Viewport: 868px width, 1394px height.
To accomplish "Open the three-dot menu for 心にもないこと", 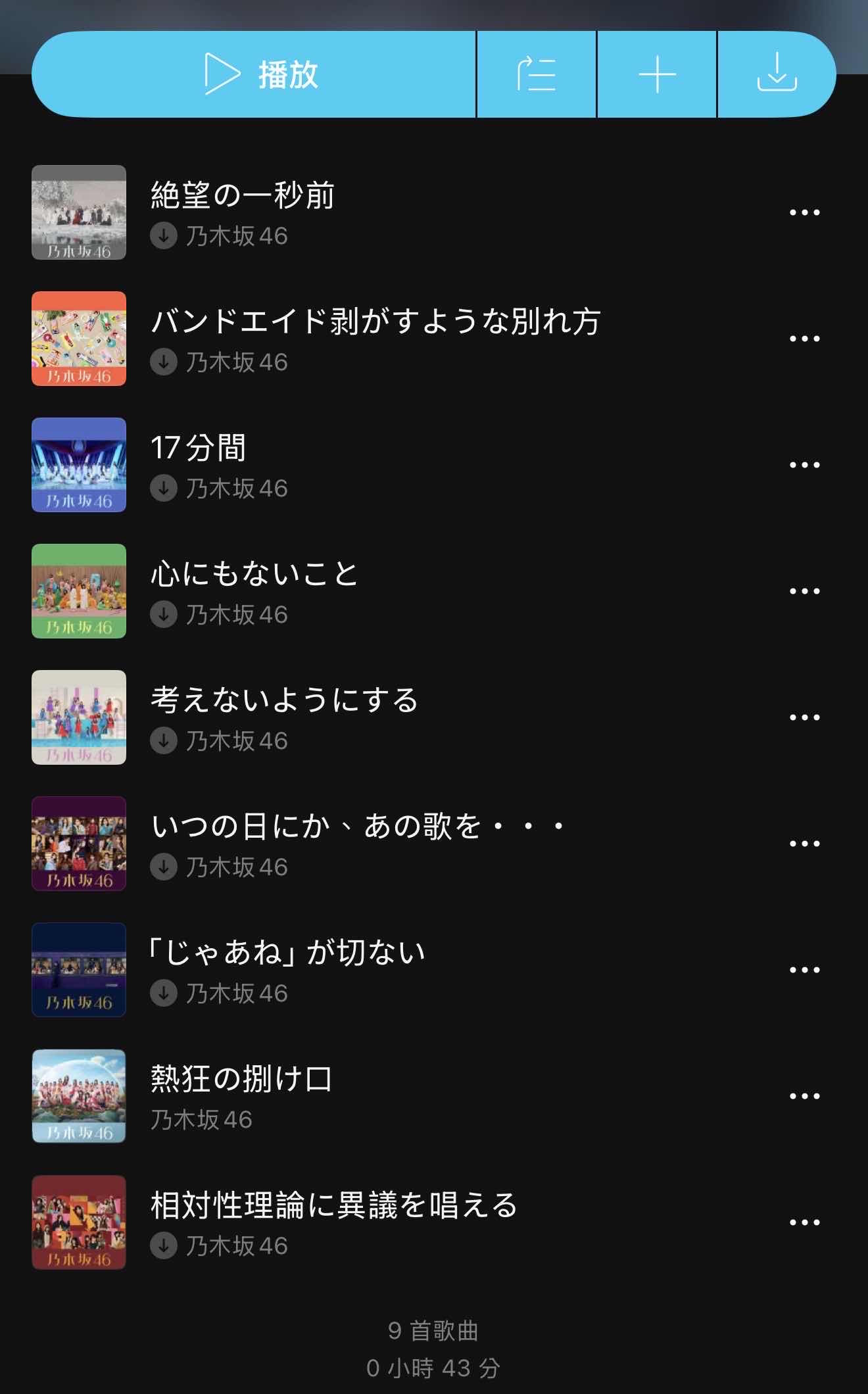I will pos(804,591).
